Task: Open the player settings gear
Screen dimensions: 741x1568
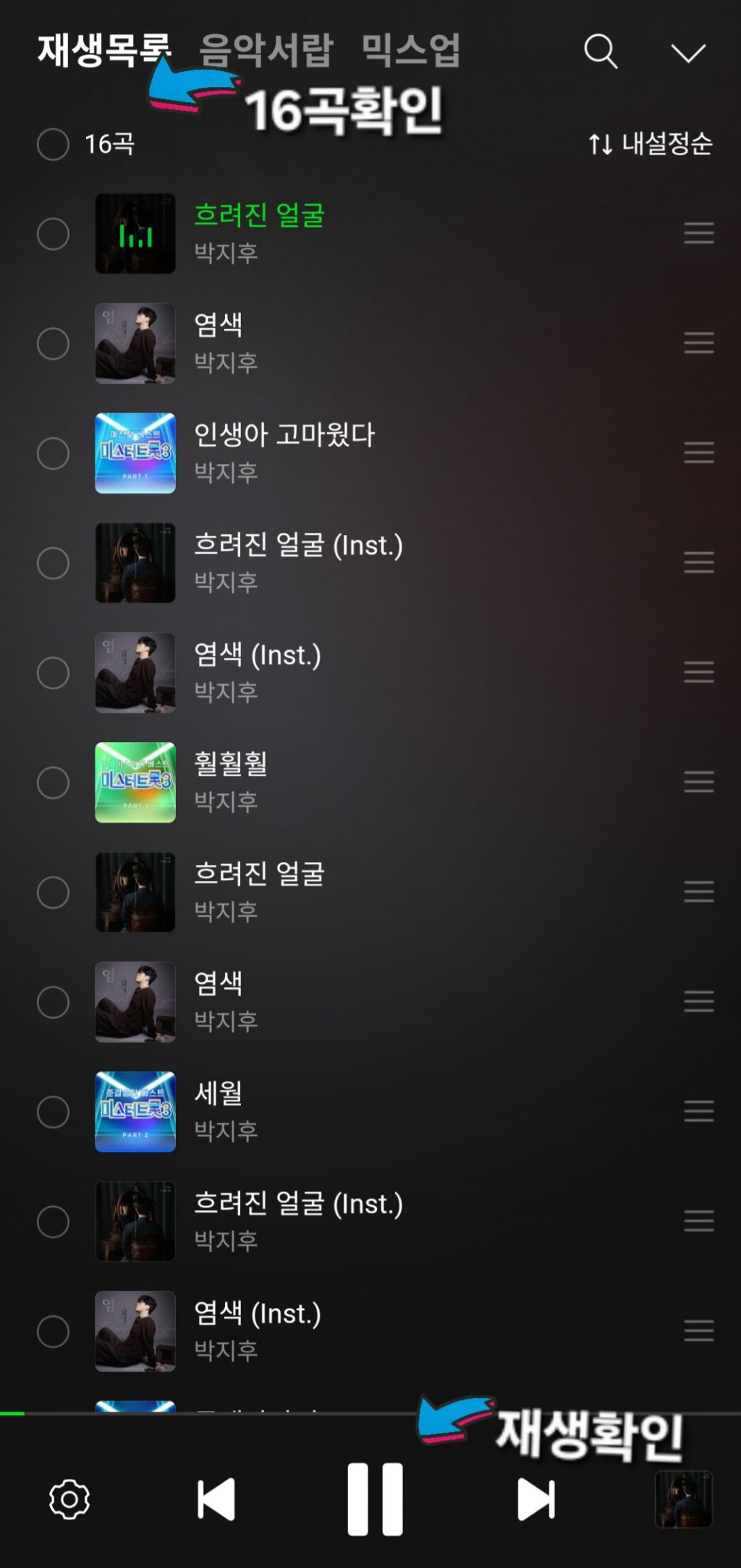Action: tap(69, 1499)
